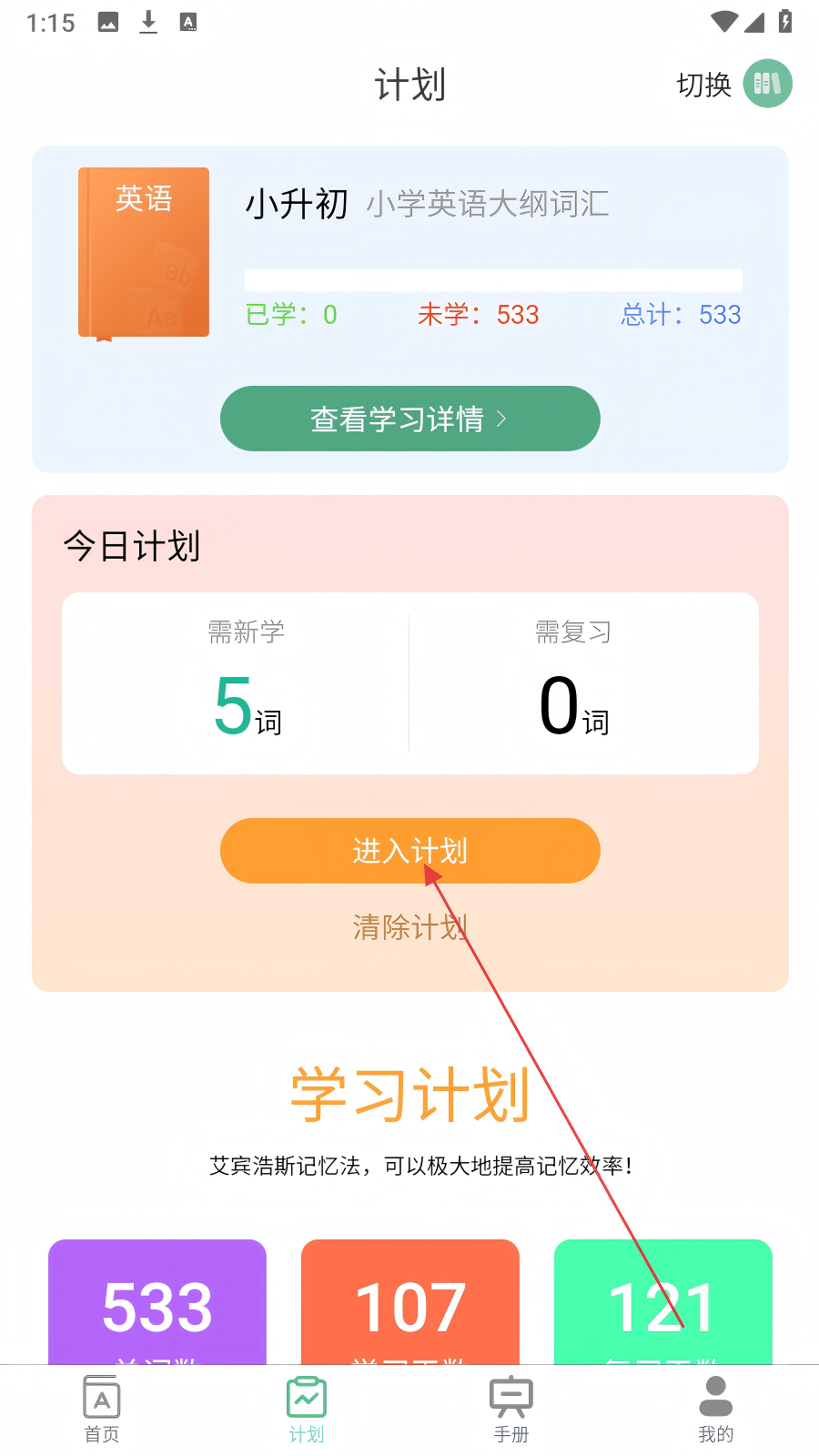The width and height of the screenshot is (819, 1456).
Task: Open the 手册 tab
Action: [x=511, y=1410]
